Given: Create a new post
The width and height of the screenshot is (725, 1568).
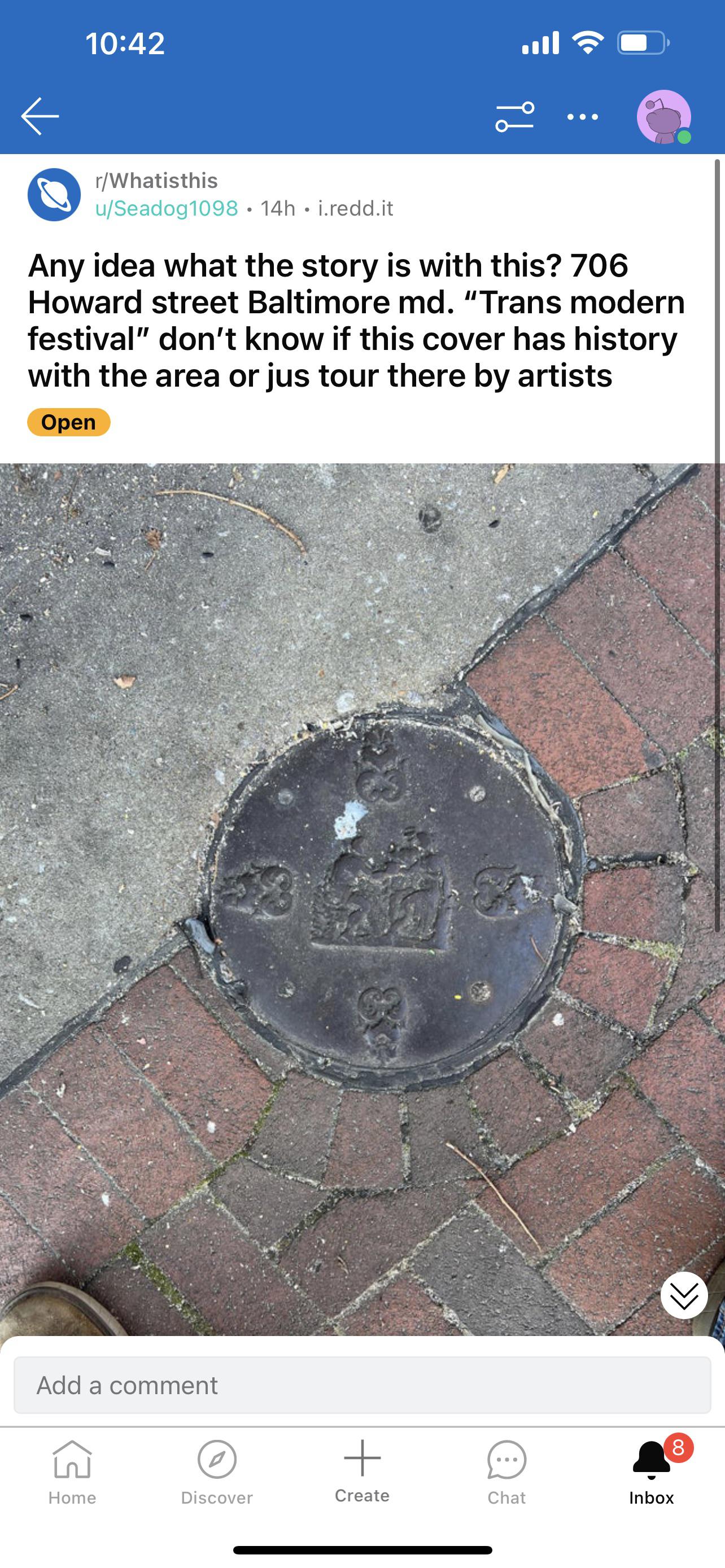Looking at the screenshot, I should (362, 1470).
